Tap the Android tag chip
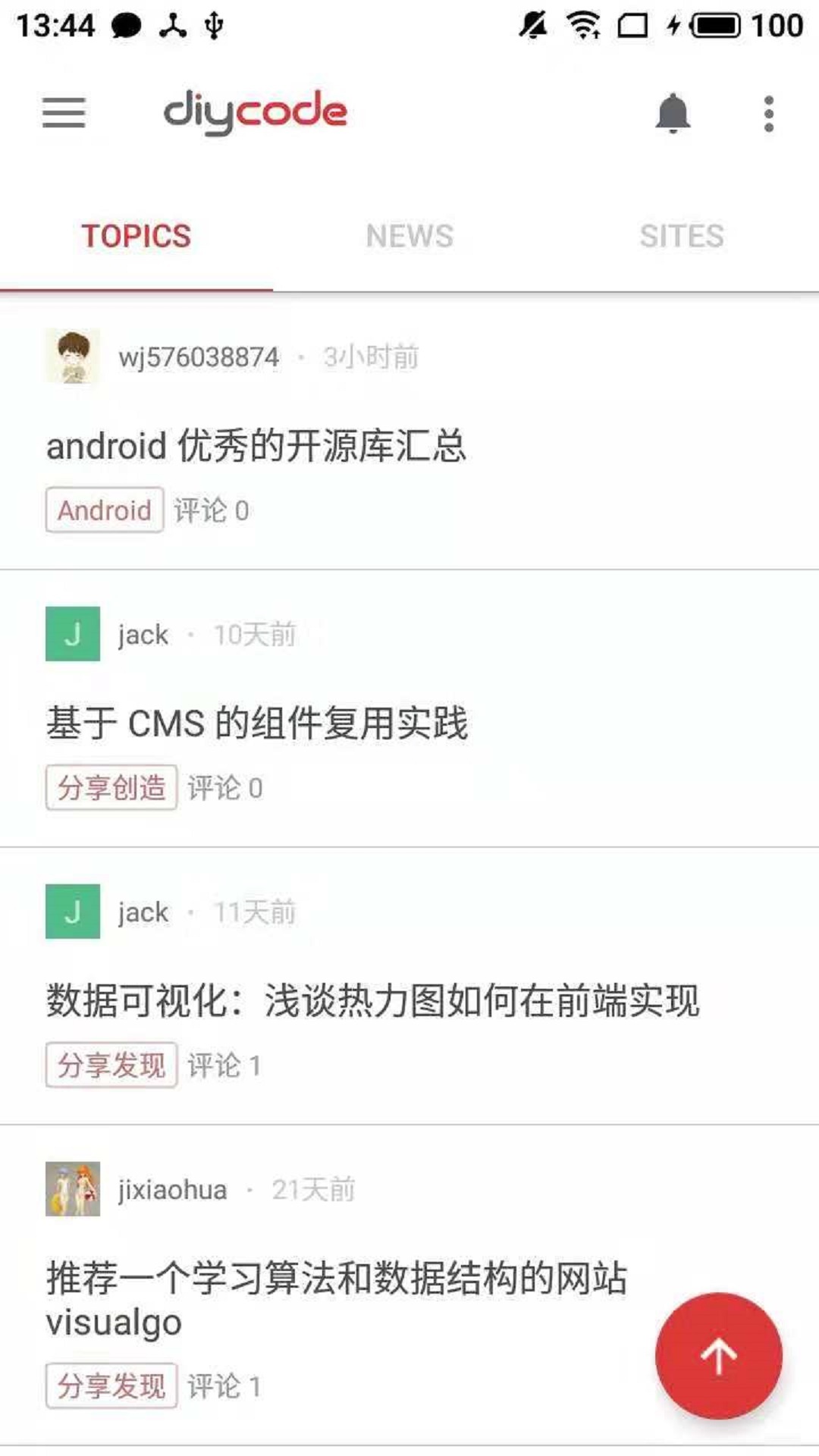Viewport: 819px width, 1456px height. tap(105, 510)
